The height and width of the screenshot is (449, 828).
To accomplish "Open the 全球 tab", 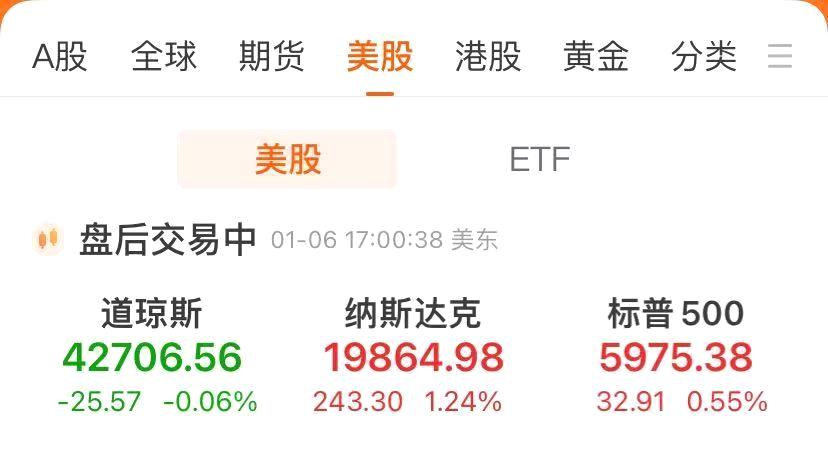I will [164, 56].
